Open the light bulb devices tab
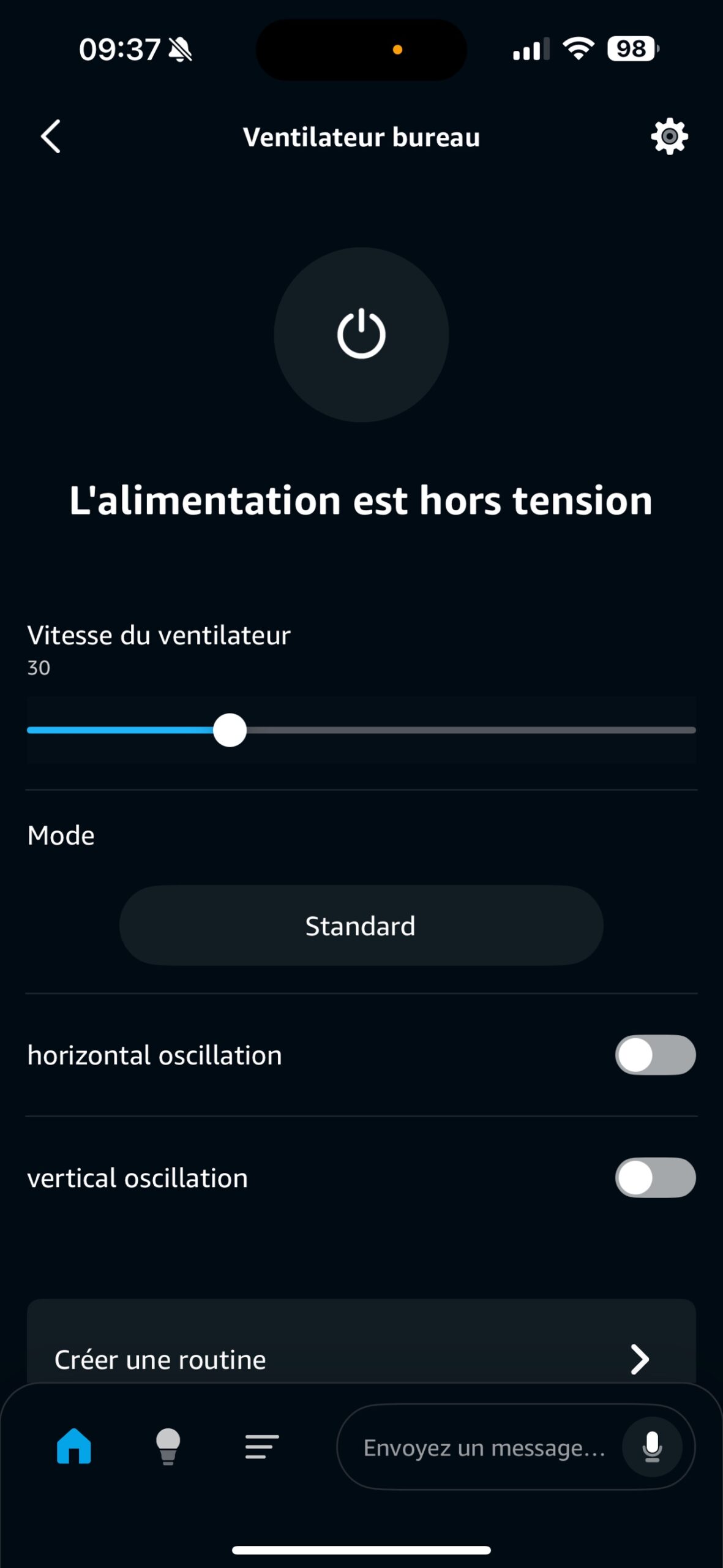This screenshot has height=1568, width=723. click(168, 1446)
